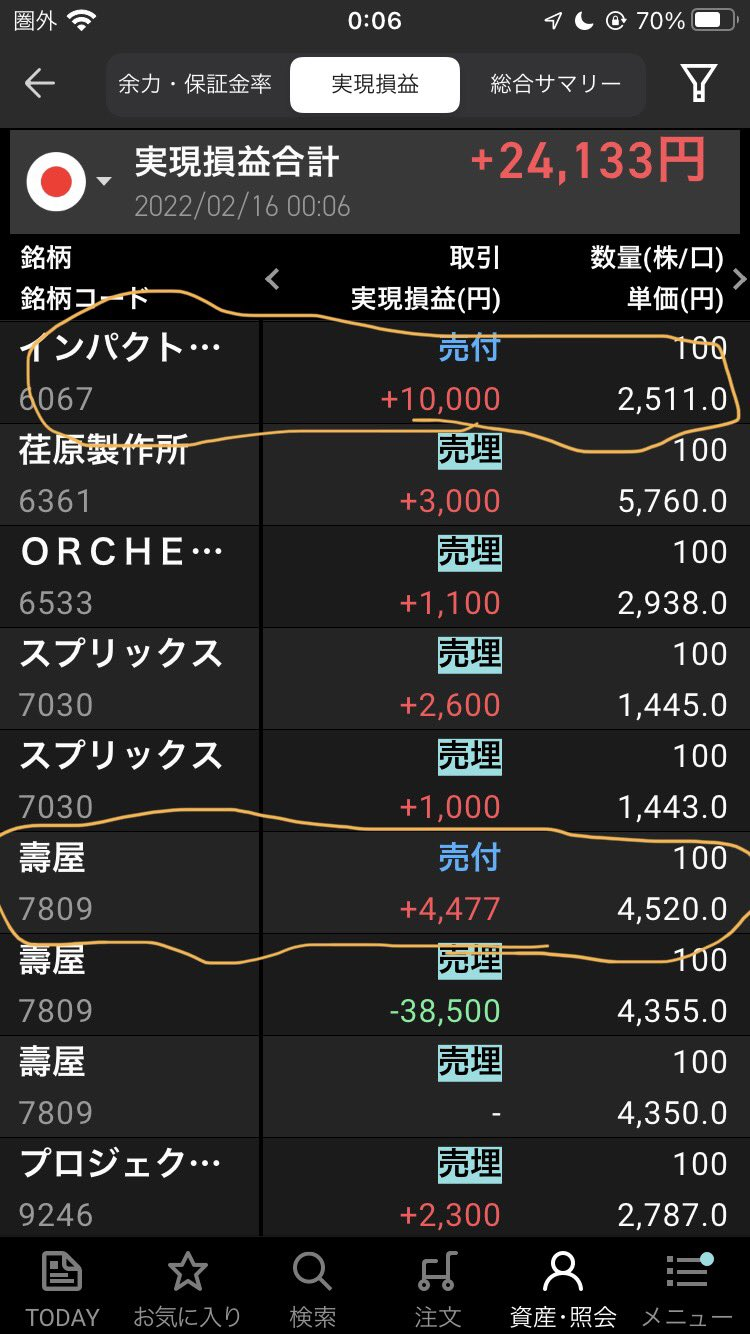Open the filter funnel icon

tap(697, 83)
